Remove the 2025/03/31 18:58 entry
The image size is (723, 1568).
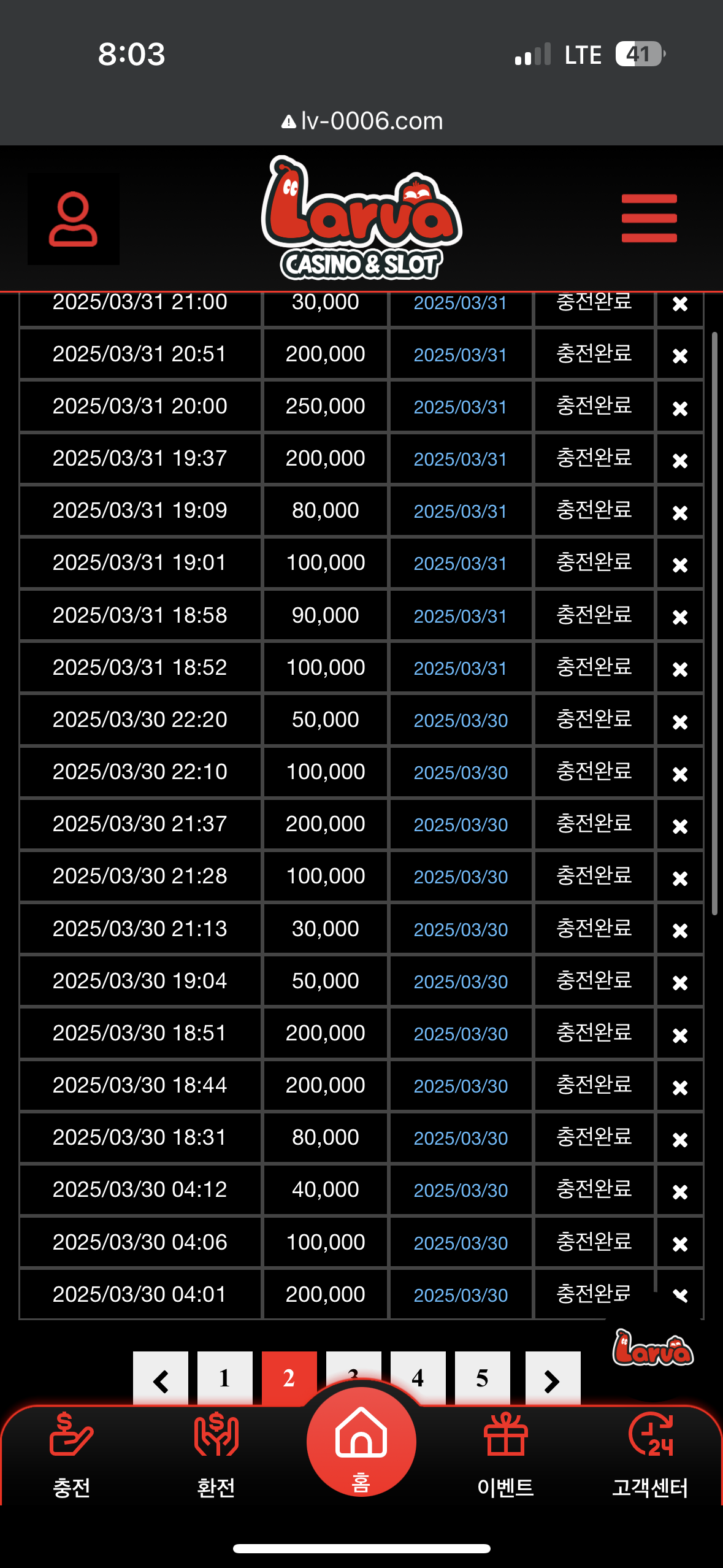[679, 617]
